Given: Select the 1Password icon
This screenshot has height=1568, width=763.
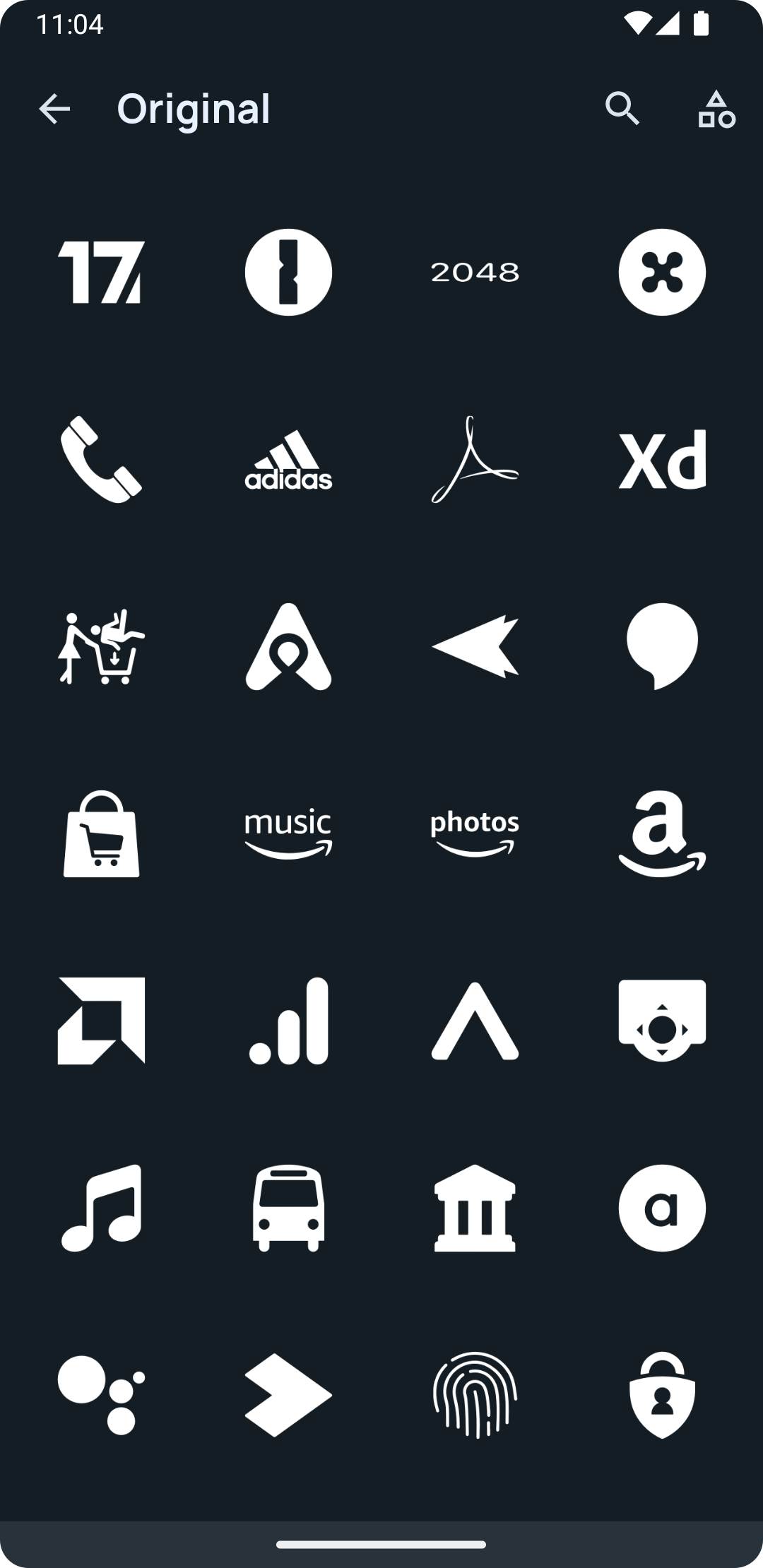Looking at the screenshot, I should click(x=288, y=272).
